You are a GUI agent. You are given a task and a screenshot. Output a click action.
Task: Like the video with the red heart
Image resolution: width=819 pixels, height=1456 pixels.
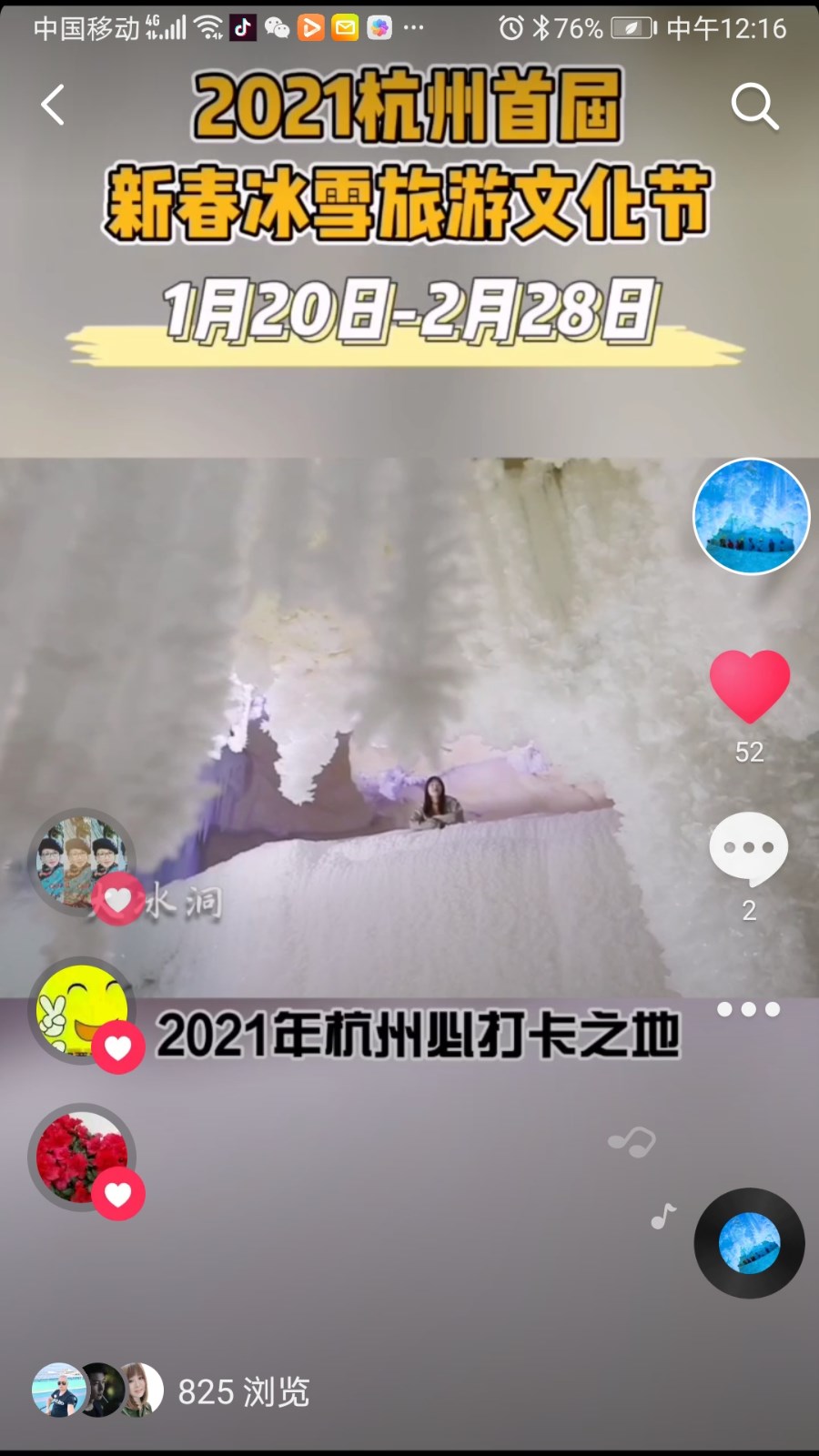tap(749, 687)
